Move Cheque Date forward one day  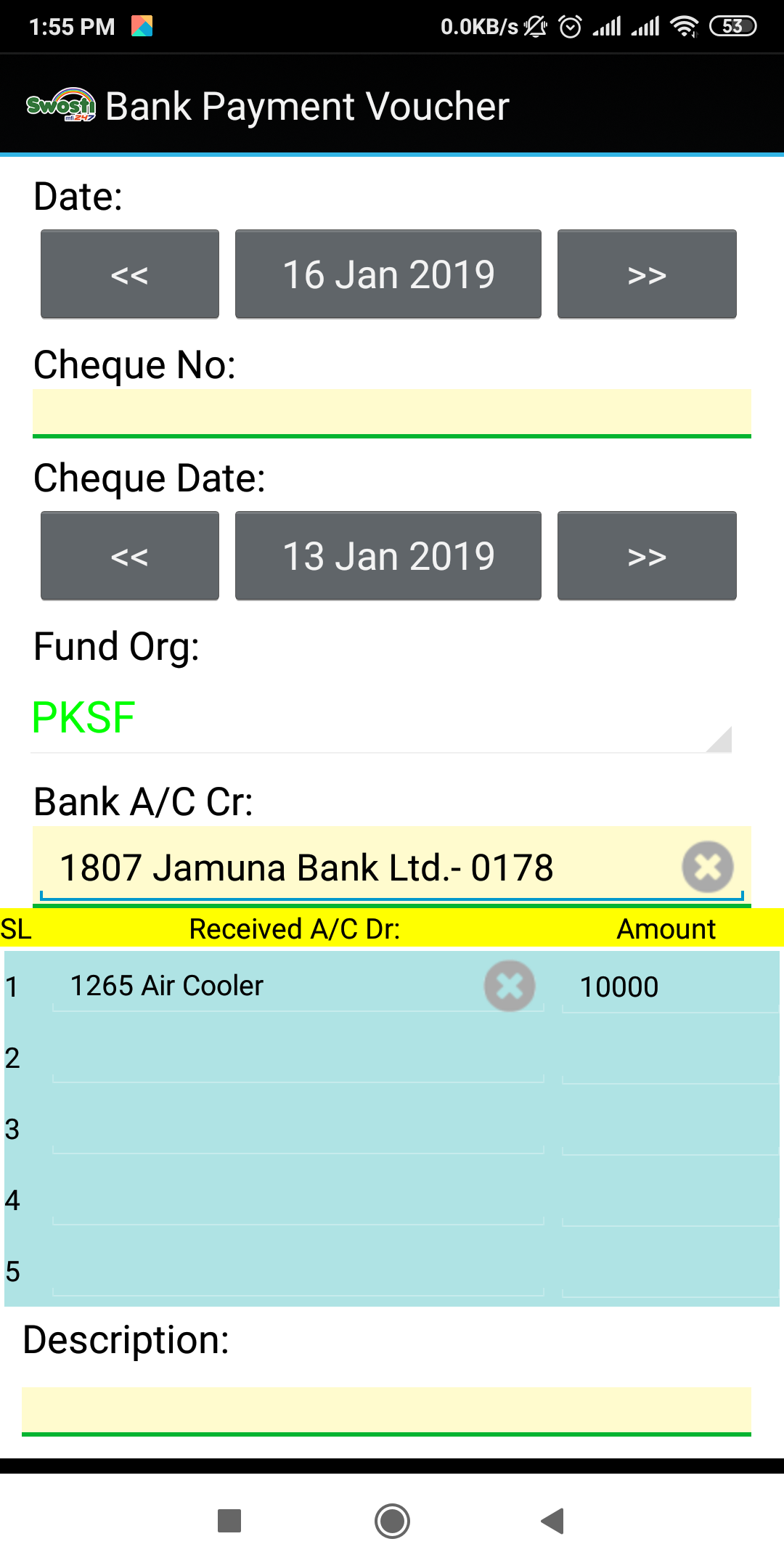coord(647,556)
